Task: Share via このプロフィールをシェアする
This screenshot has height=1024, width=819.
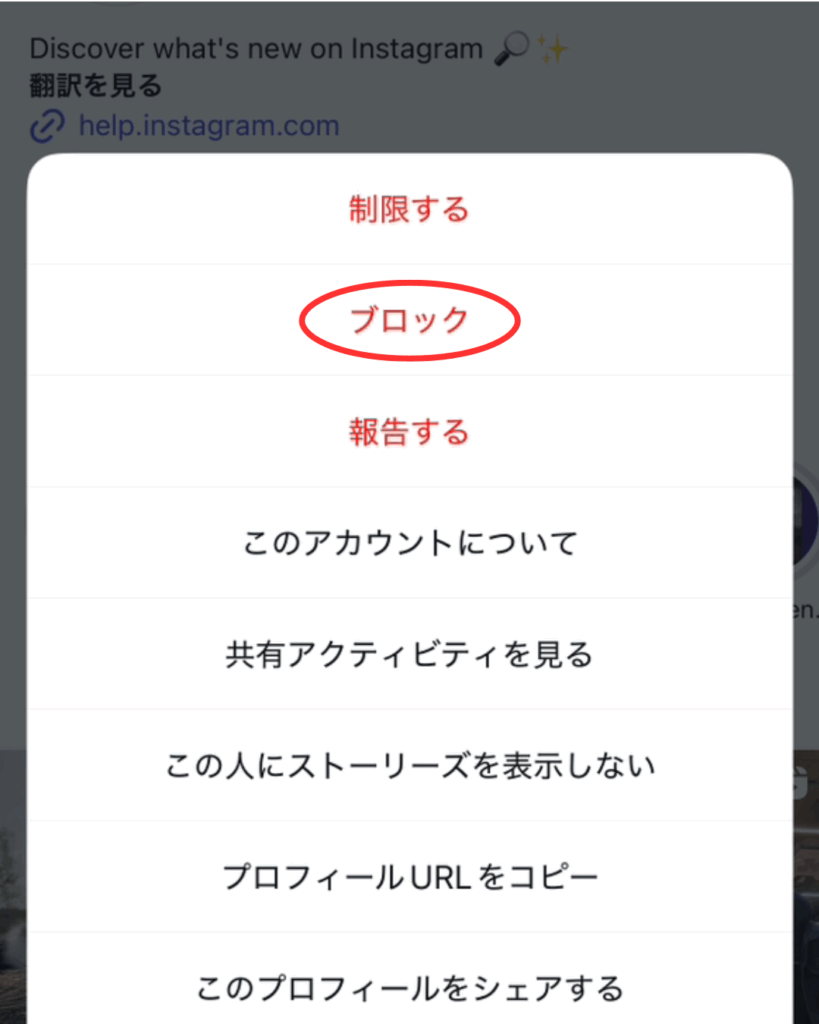Action: click(409, 988)
